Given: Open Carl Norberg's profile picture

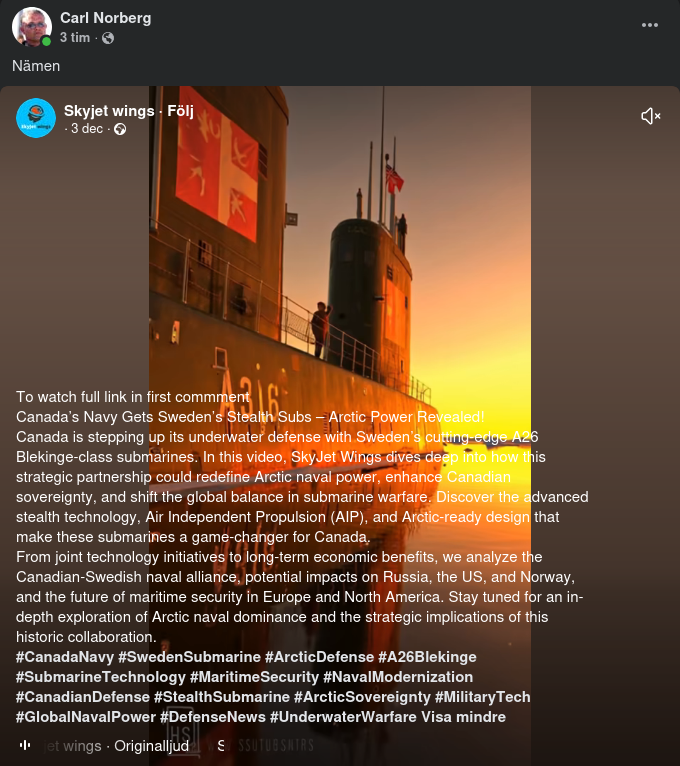Looking at the screenshot, I should tap(31, 27).
